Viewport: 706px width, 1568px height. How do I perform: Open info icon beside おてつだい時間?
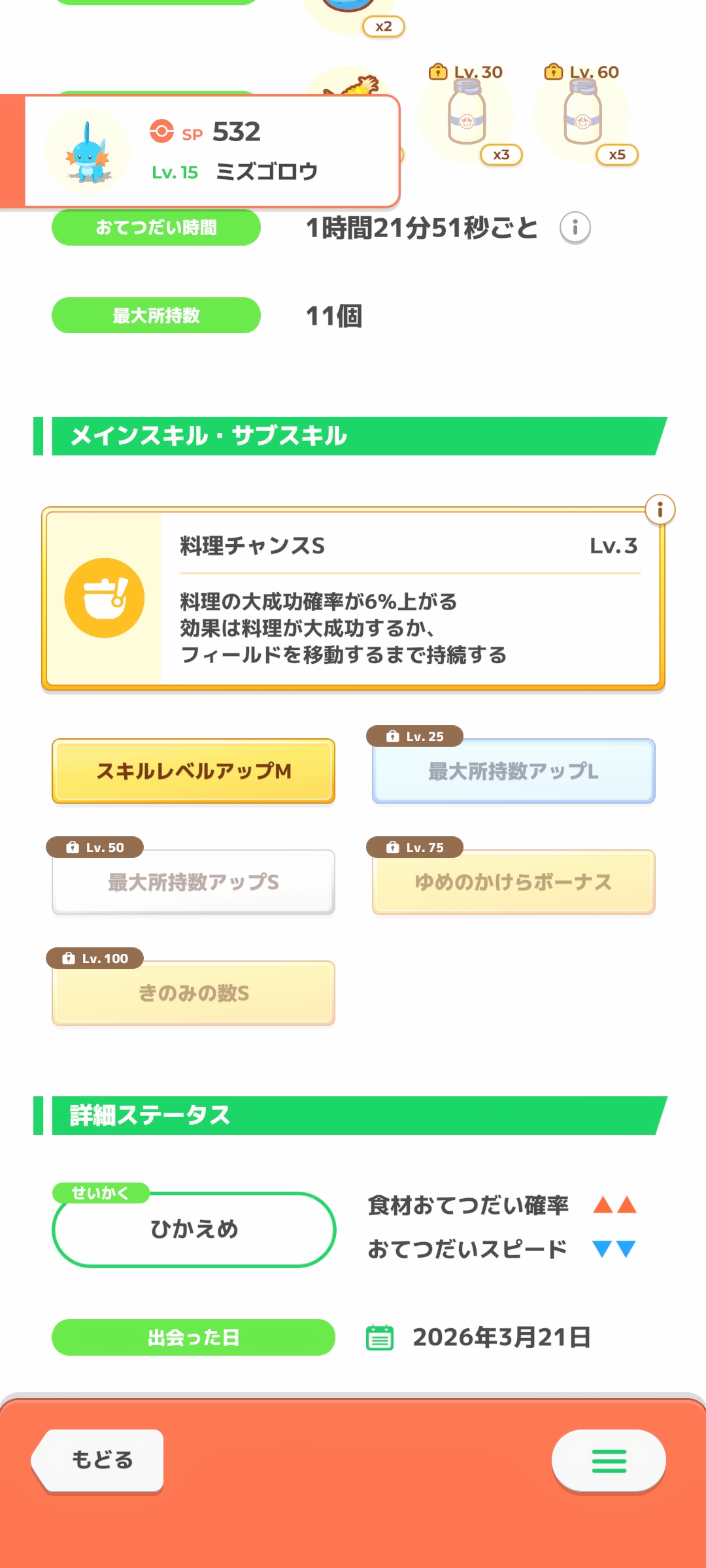(575, 228)
